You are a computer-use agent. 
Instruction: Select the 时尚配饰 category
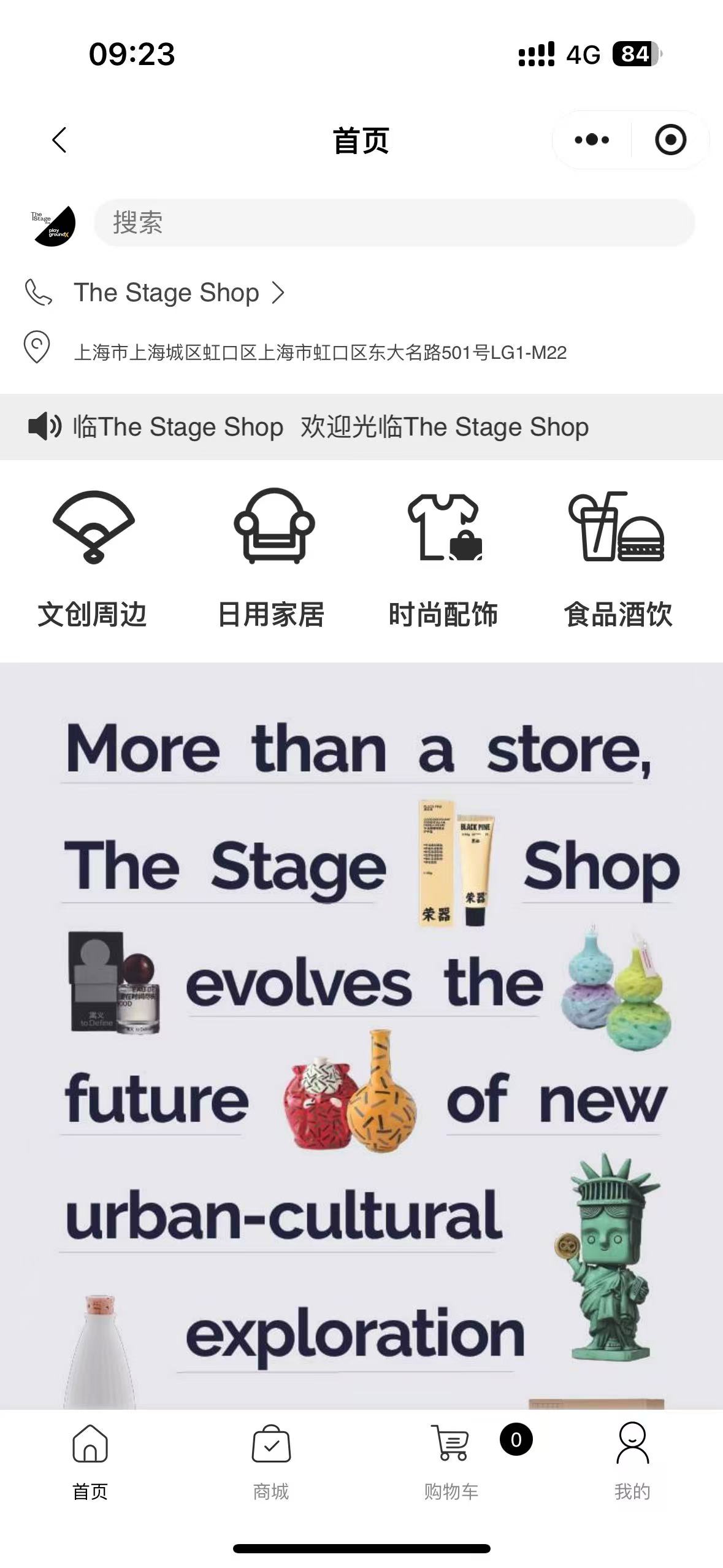pyautogui.click(x=443, y=558)
